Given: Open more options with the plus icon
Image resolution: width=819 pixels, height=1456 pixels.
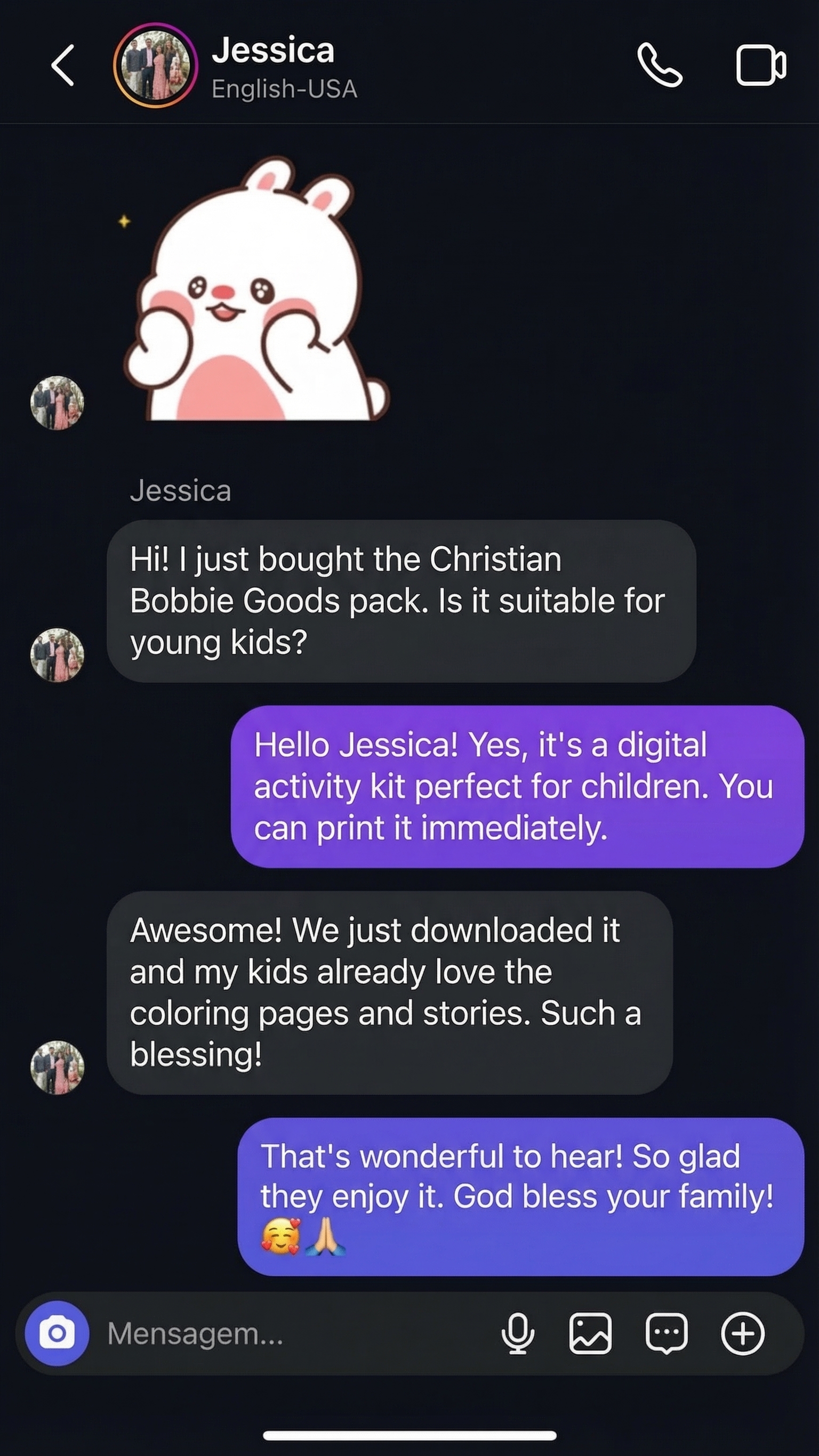Looking at the screenshot, I should coord(743,1333).
